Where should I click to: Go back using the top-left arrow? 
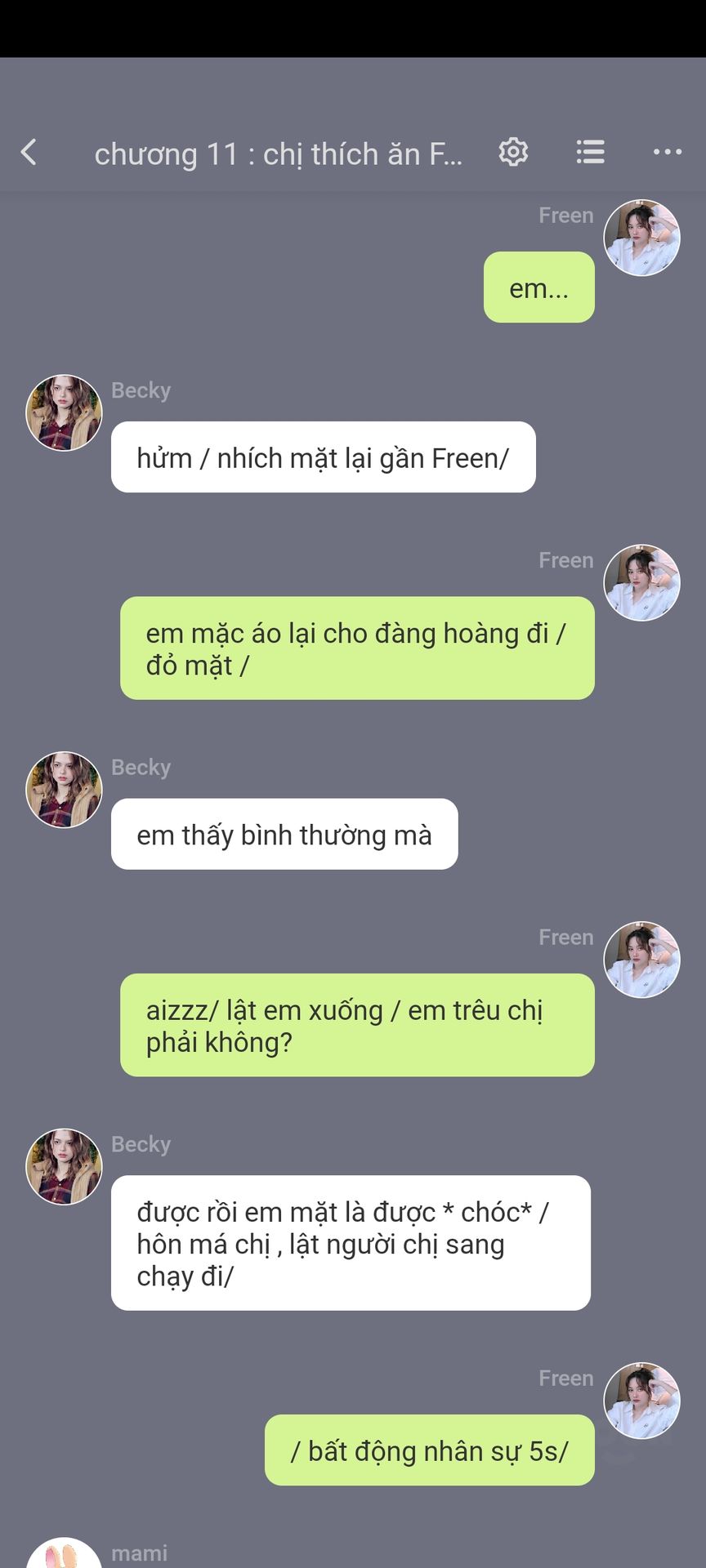coord(29,152)
